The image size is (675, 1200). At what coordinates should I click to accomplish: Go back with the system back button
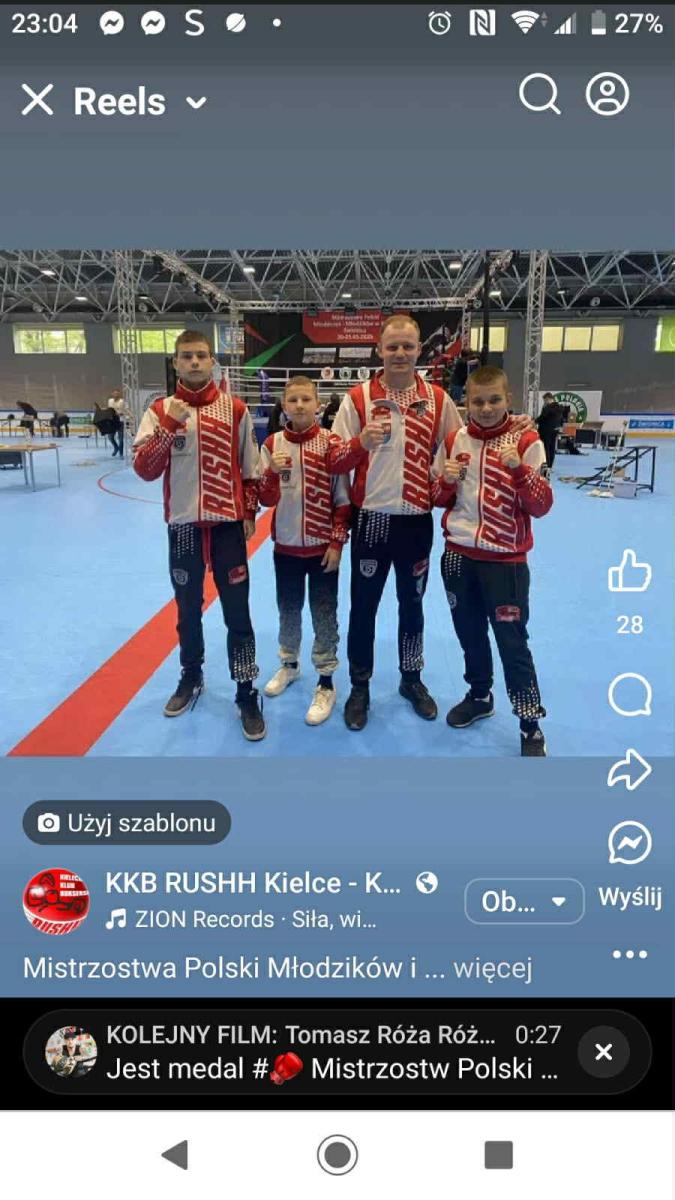tap(175, 1155)
